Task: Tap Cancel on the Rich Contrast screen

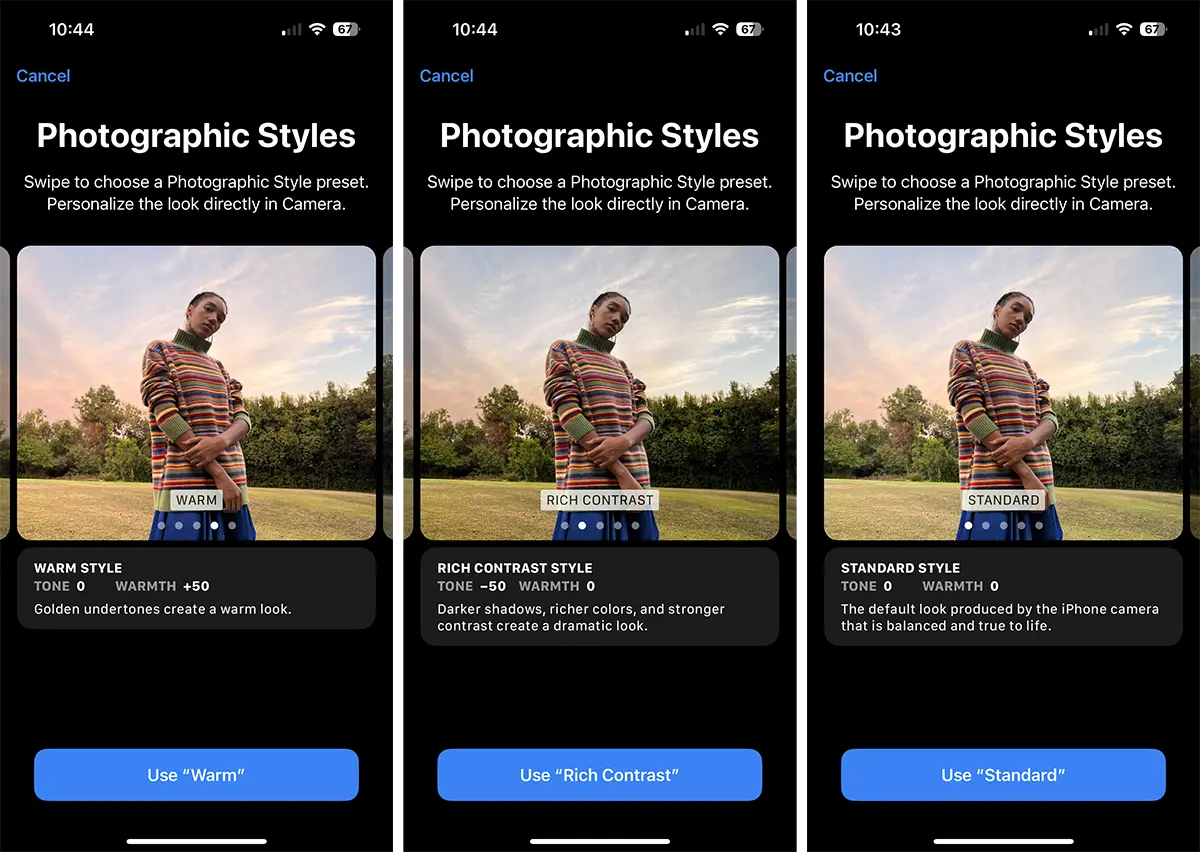Action: pos(446,76)
